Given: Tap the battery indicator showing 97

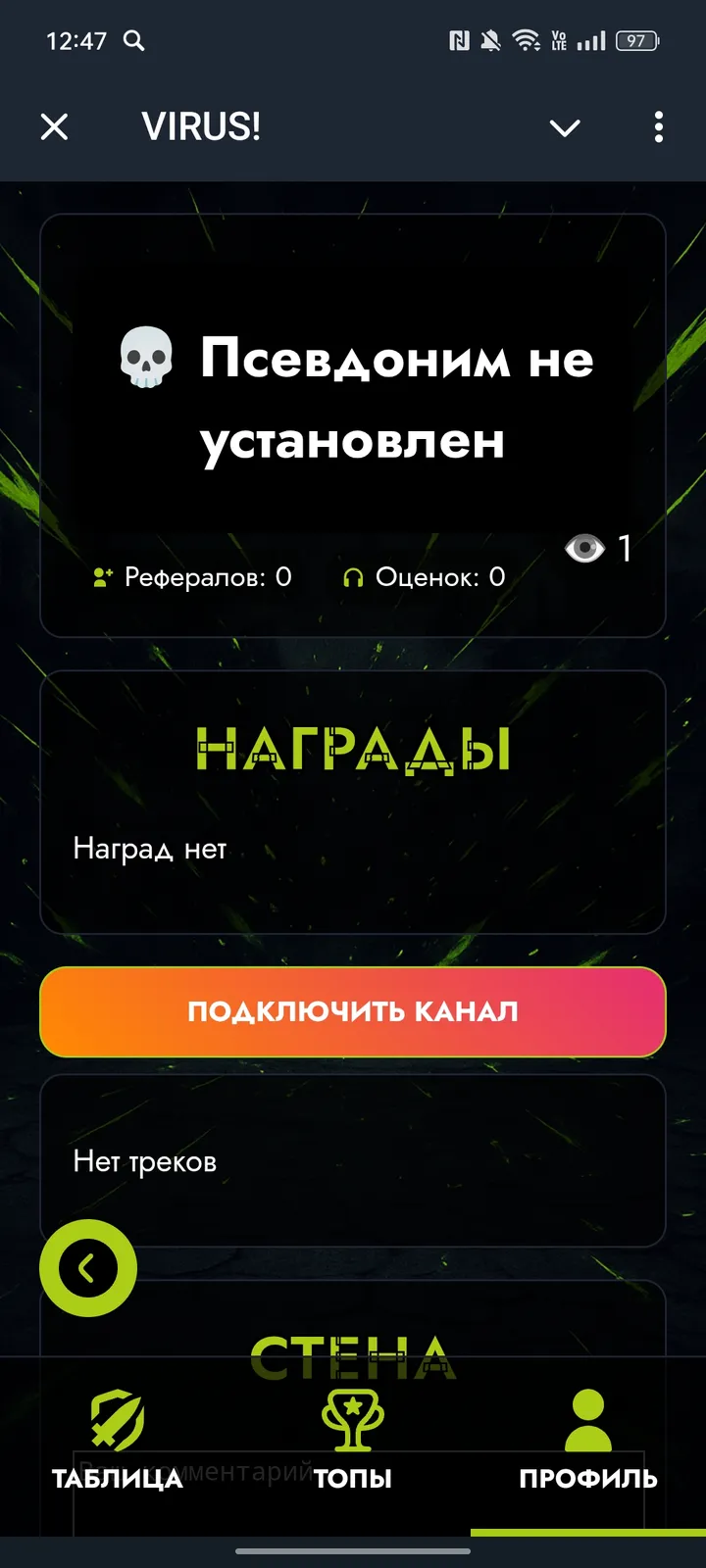Looking at the screenshot, I should point(635,40).
